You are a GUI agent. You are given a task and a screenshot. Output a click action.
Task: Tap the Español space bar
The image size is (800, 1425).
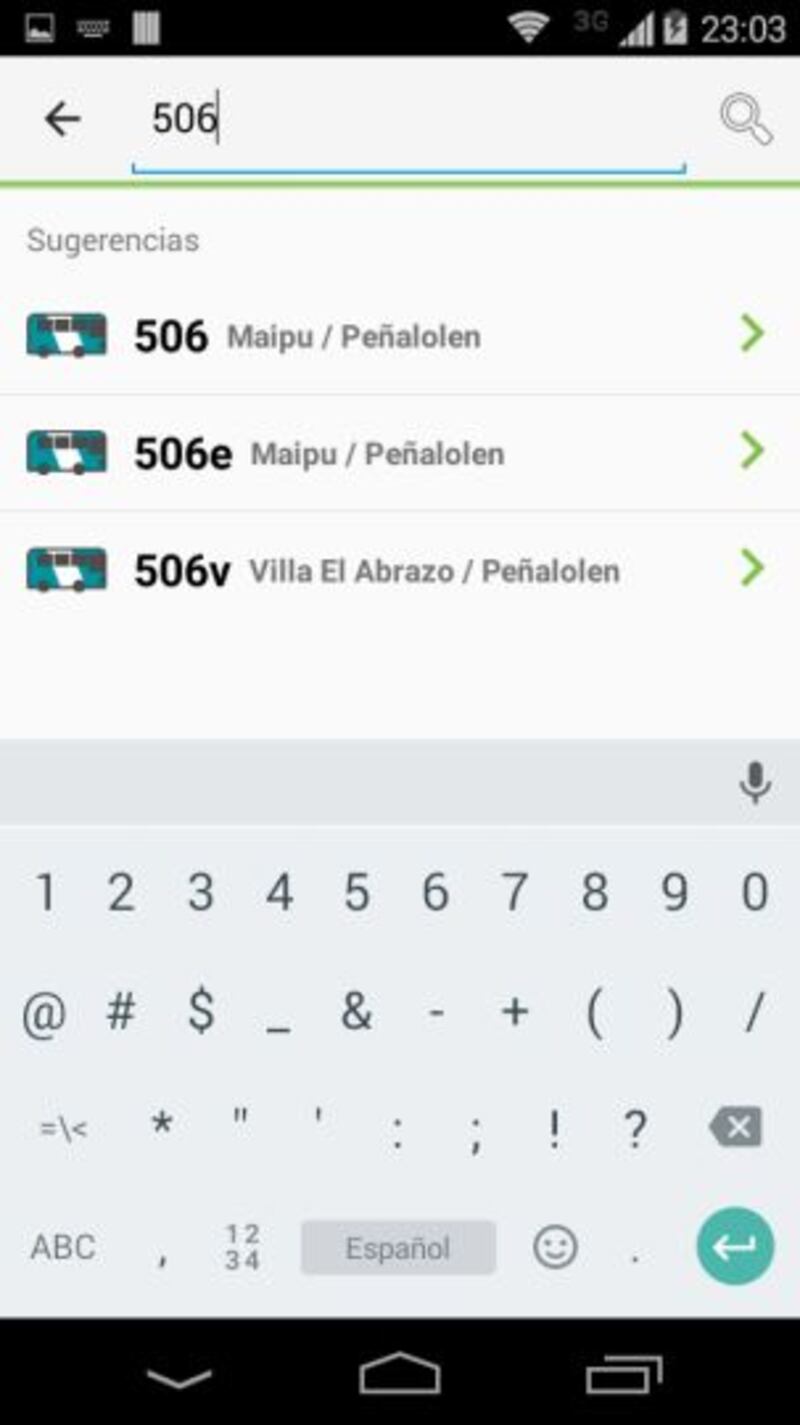398,1247
